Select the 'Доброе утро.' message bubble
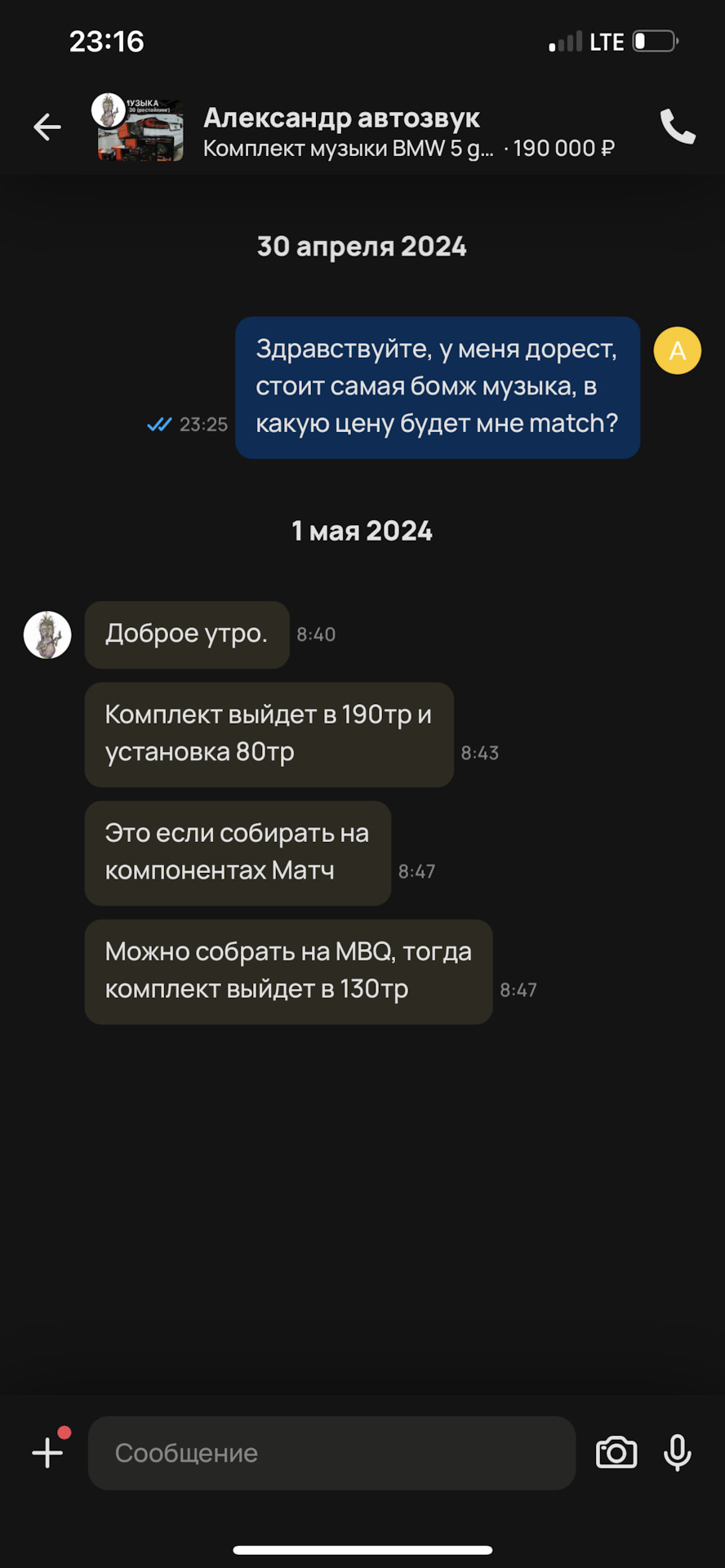Viewport: 725px width, 1568px height. click(x=186, y=635)
